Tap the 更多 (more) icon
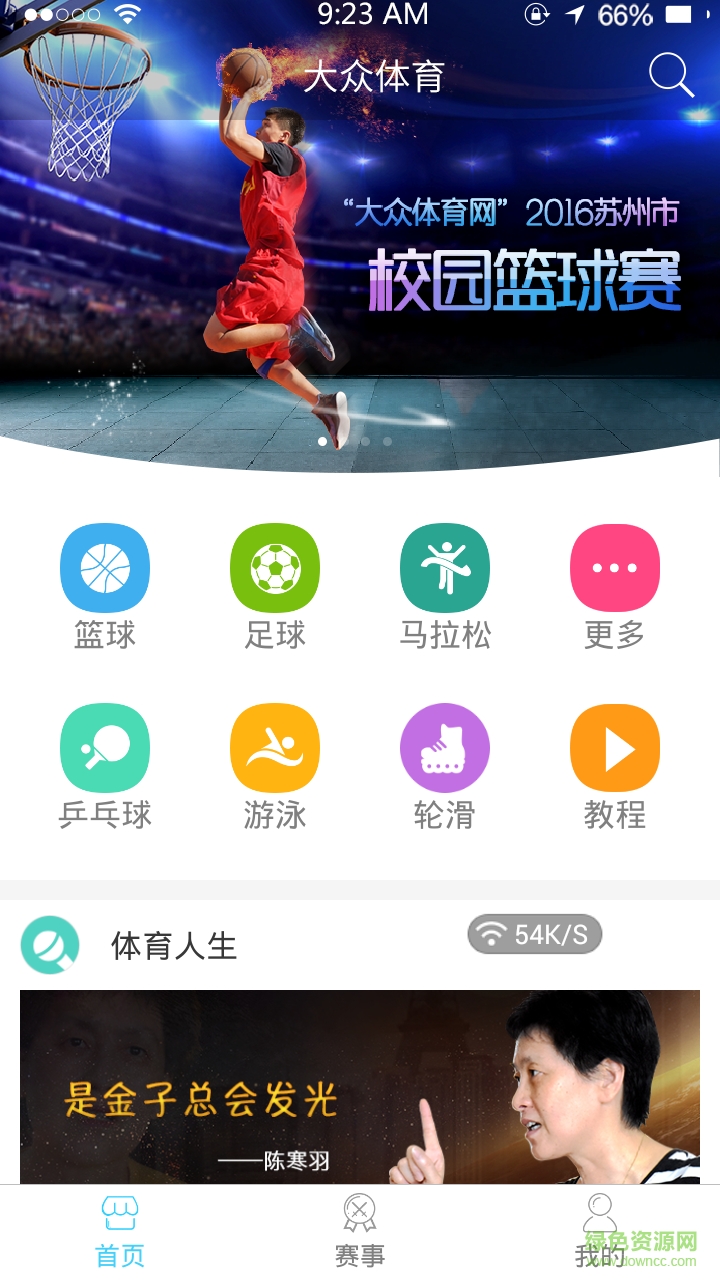 [614, 567]
